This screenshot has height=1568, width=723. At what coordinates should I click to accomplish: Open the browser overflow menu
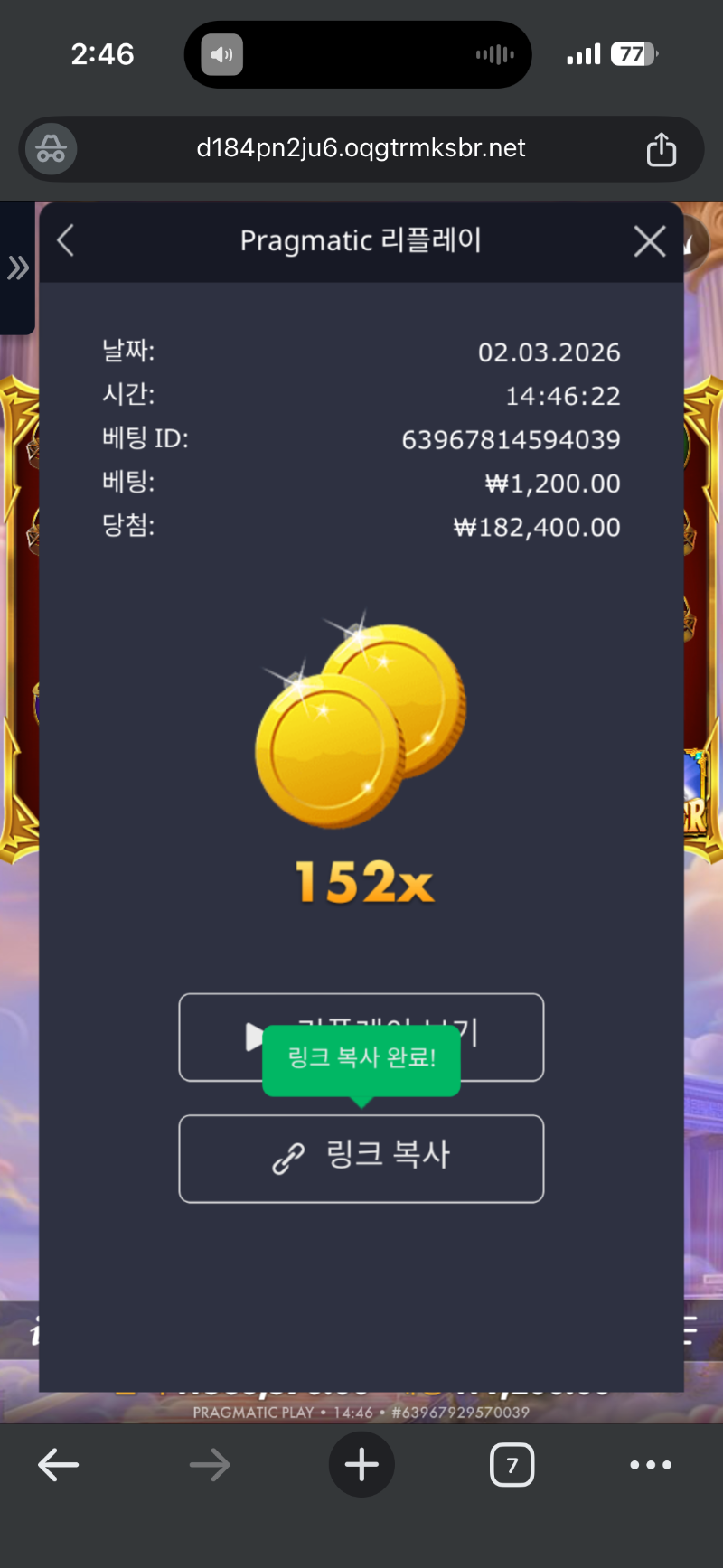pos(651,1464)
